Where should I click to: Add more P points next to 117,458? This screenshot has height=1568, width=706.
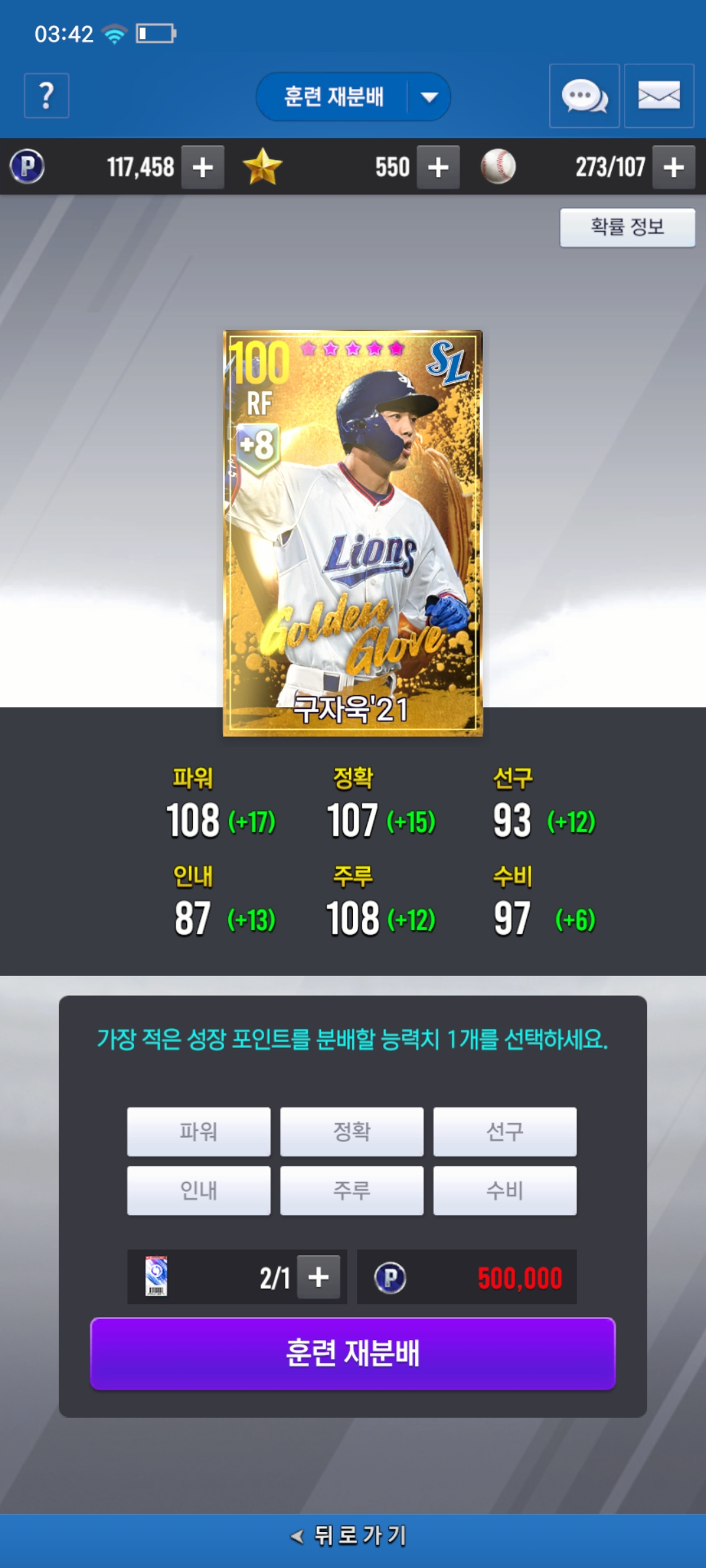203,167
